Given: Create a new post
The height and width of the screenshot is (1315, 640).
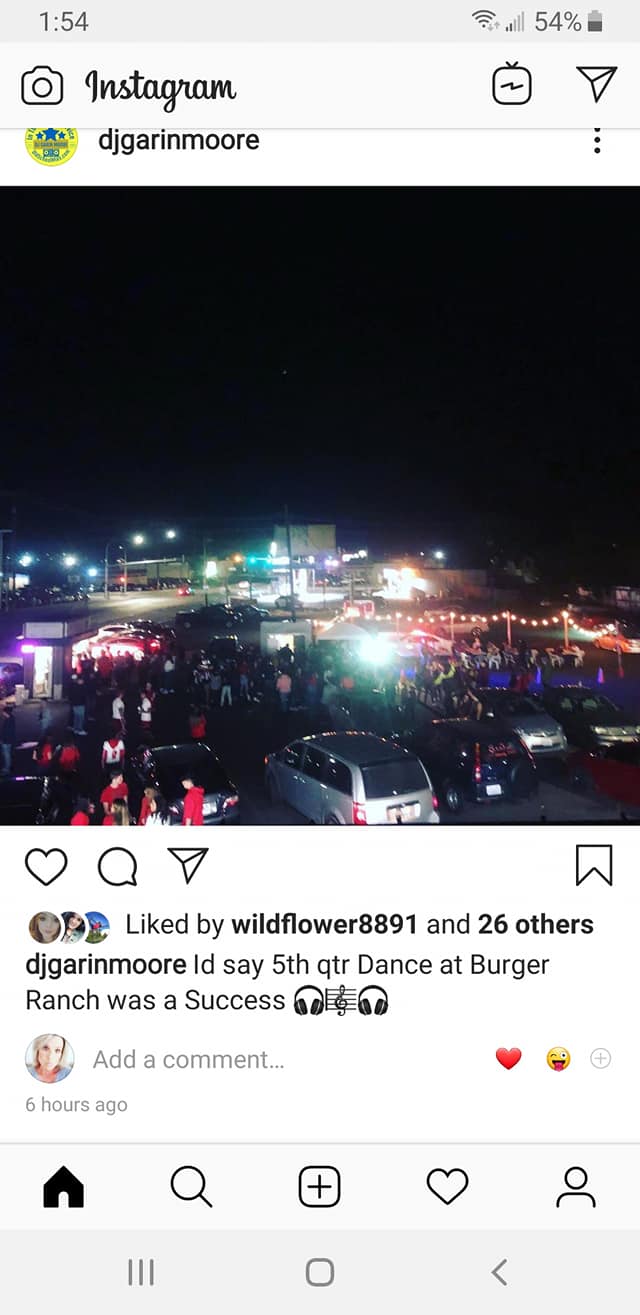Looking at the screenshot, I should coord(319,1187).
